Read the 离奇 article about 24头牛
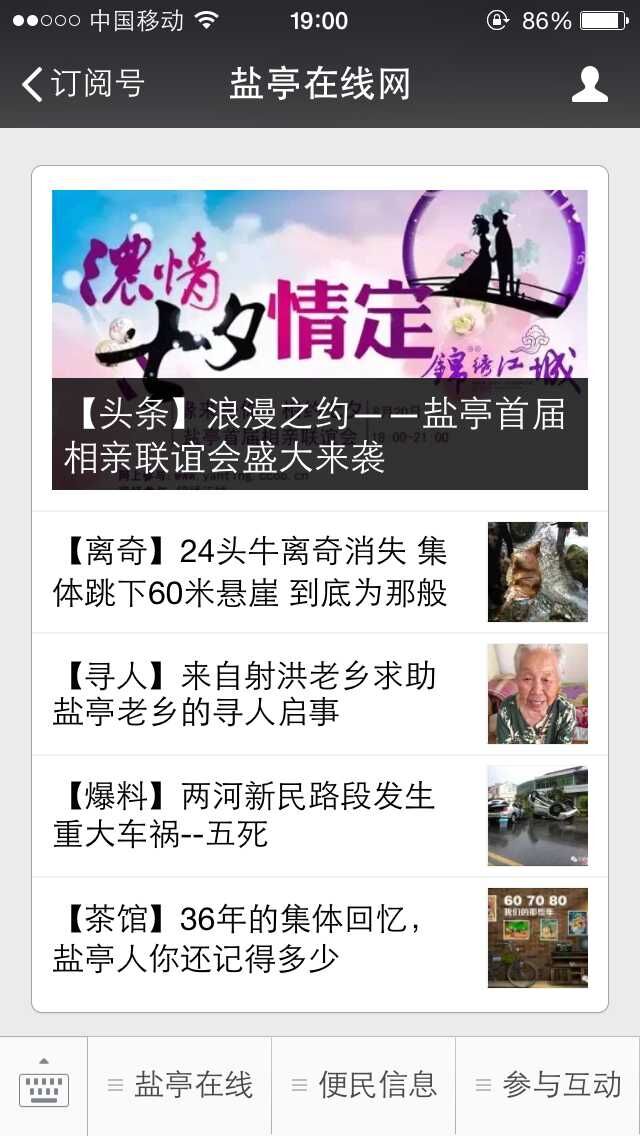Screen dimensions: 640x1136 (x=319, y=572)
